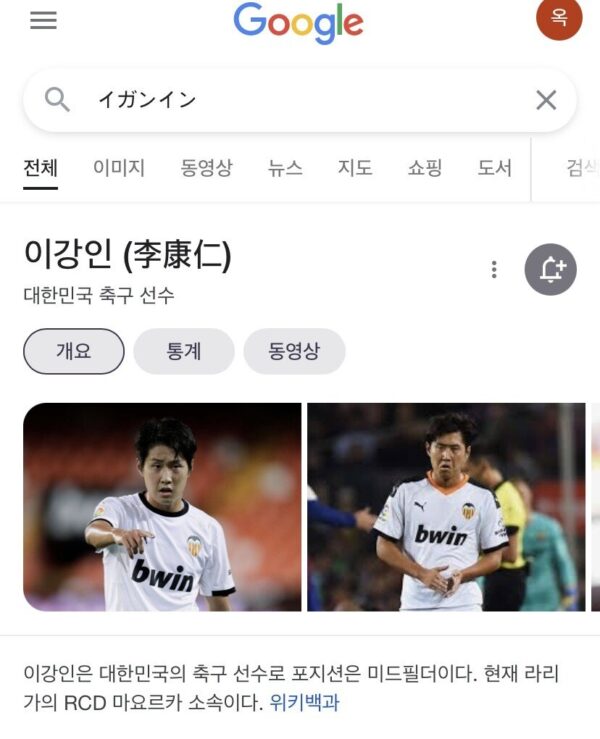Open the photo of 이강인 pointing
Image resolution: width=600 pixels, height=739 pixels.
pyautogui.click(x=162, y=507)
